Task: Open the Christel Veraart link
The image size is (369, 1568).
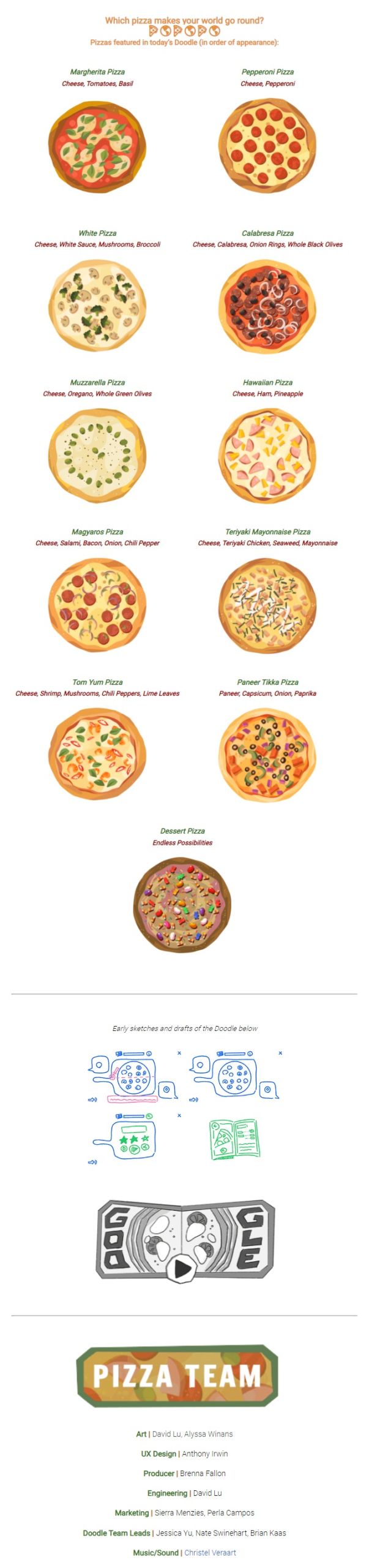Action: coord(210,1552)
